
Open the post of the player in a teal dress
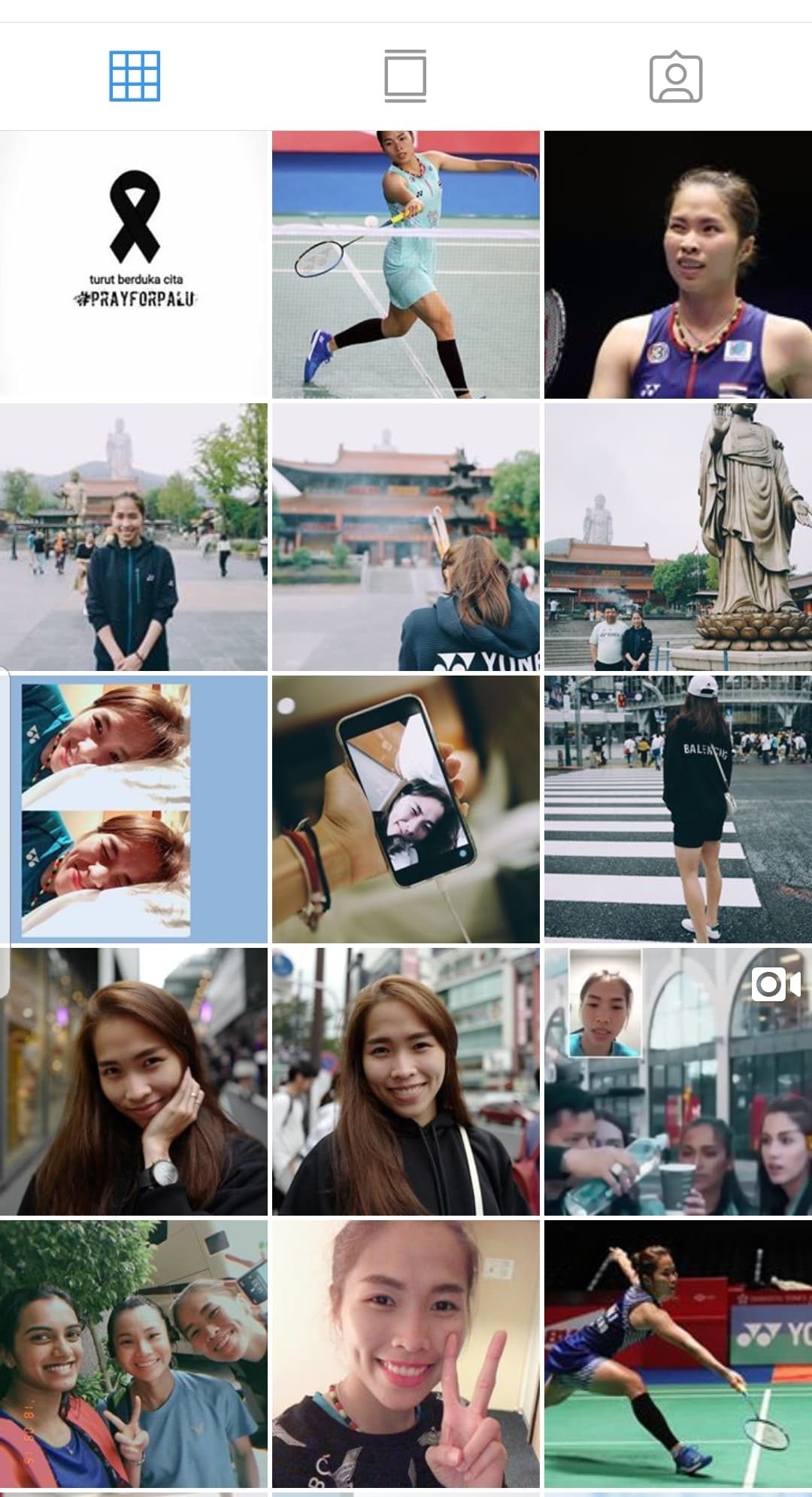(x=406, y=265)
